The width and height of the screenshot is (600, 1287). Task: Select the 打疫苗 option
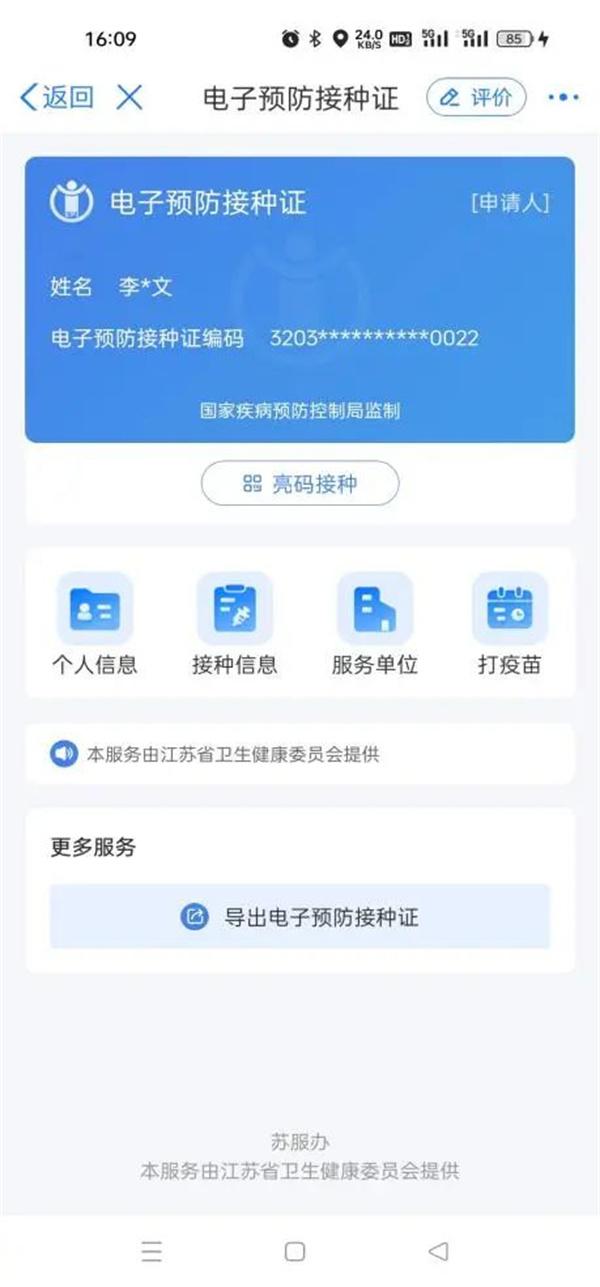pyautogui.click(x=510, y=624)
